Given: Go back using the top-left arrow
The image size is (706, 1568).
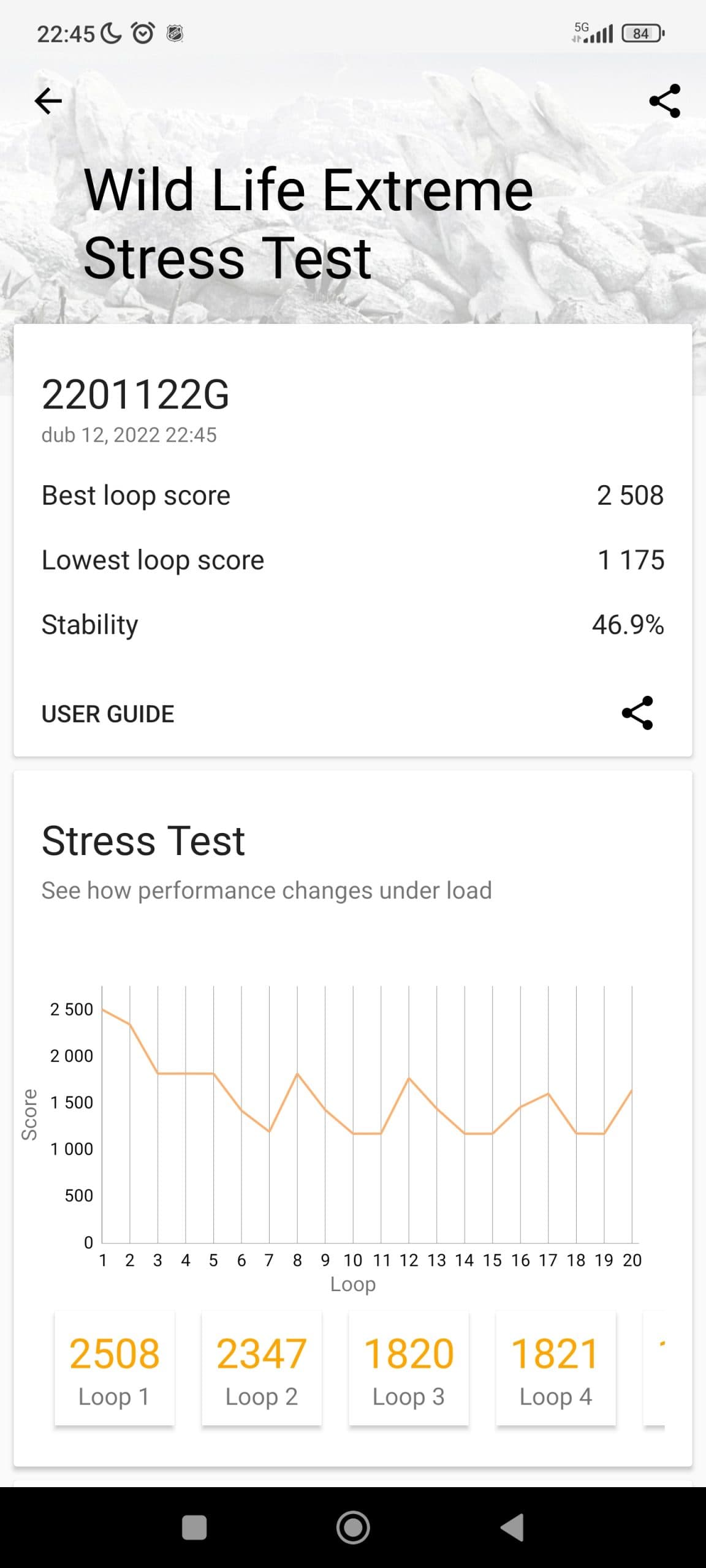Looking at the screenshot, I should [x=48, y=101].
